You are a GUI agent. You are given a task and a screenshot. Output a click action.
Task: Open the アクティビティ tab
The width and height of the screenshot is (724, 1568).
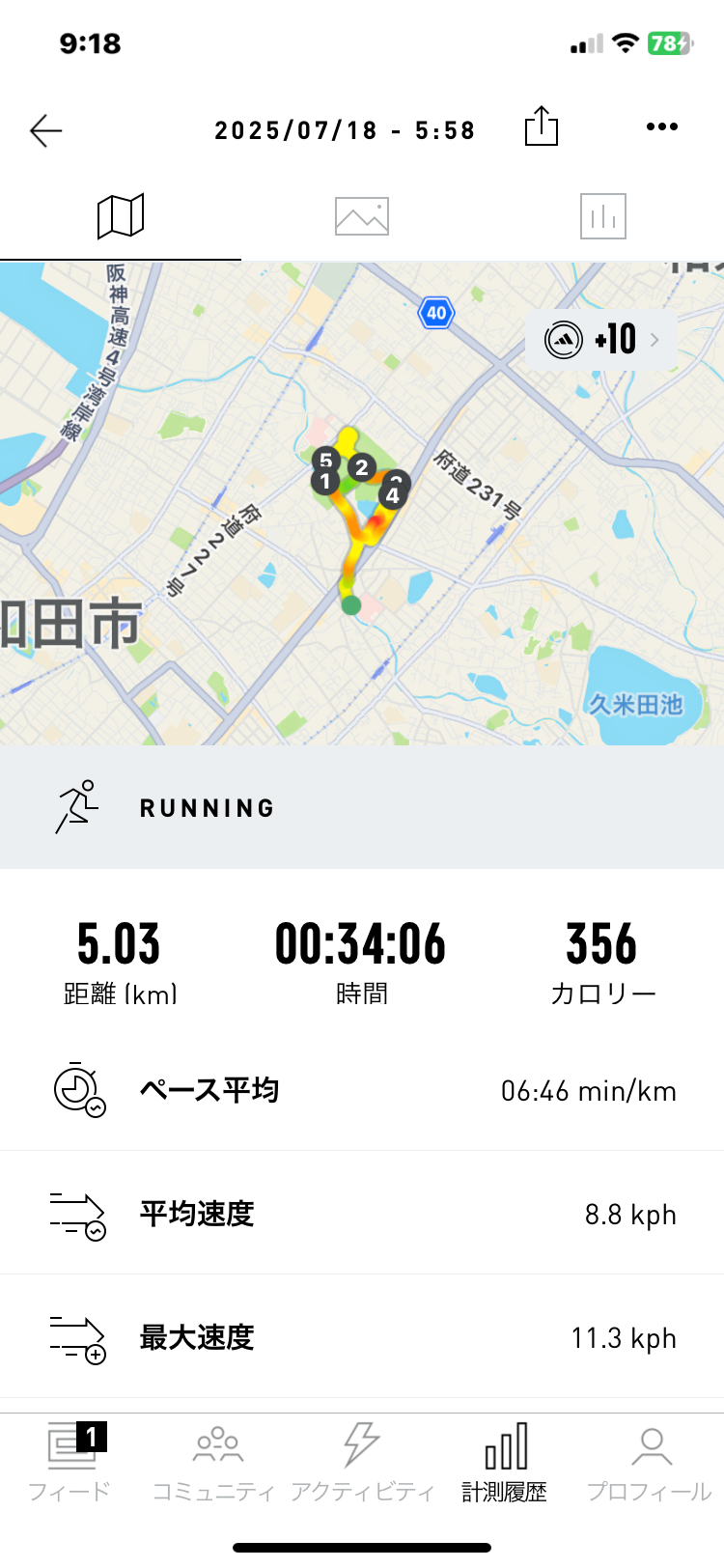(x=362, y=1462)
